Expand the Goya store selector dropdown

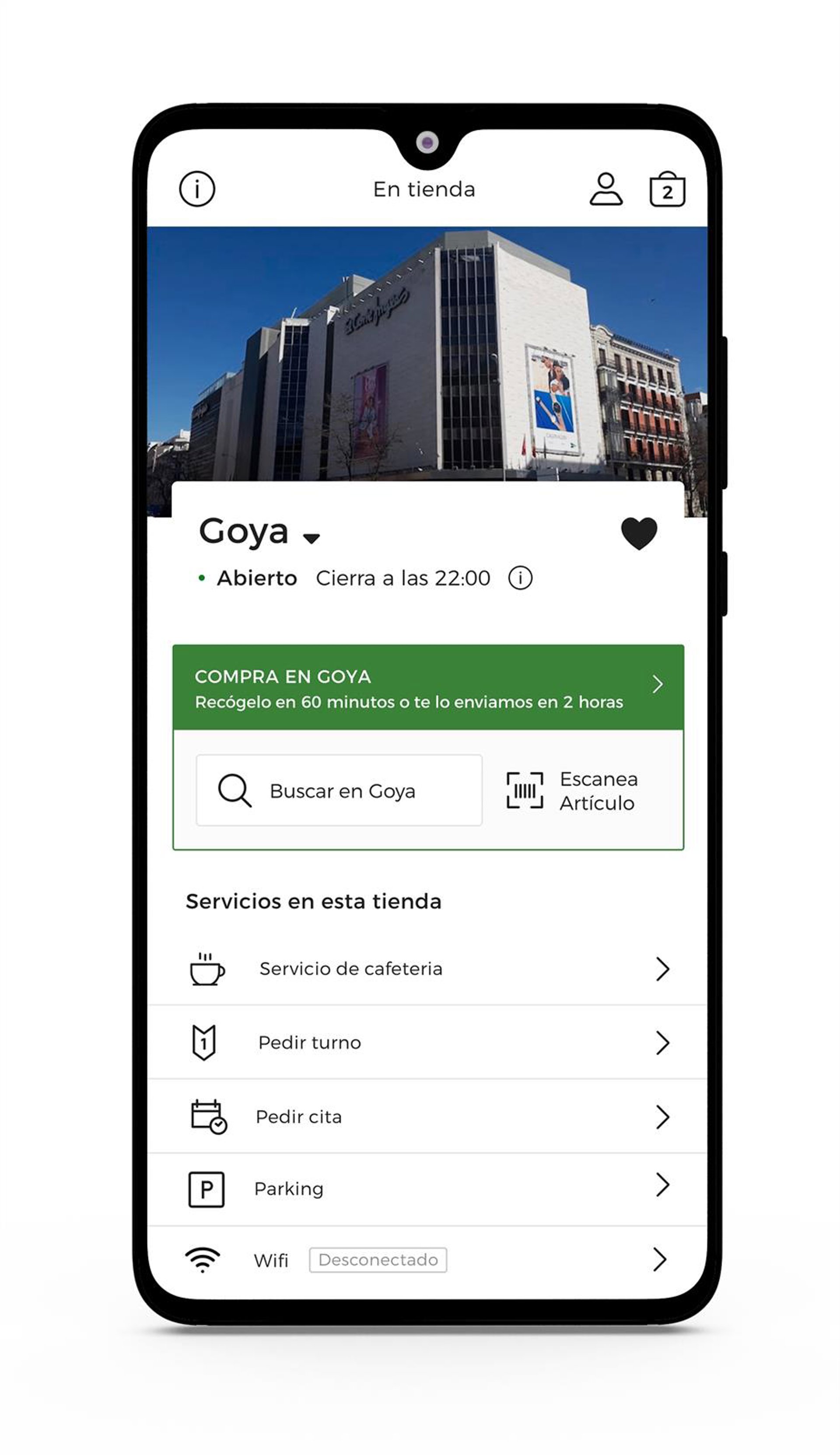[311, 538]
